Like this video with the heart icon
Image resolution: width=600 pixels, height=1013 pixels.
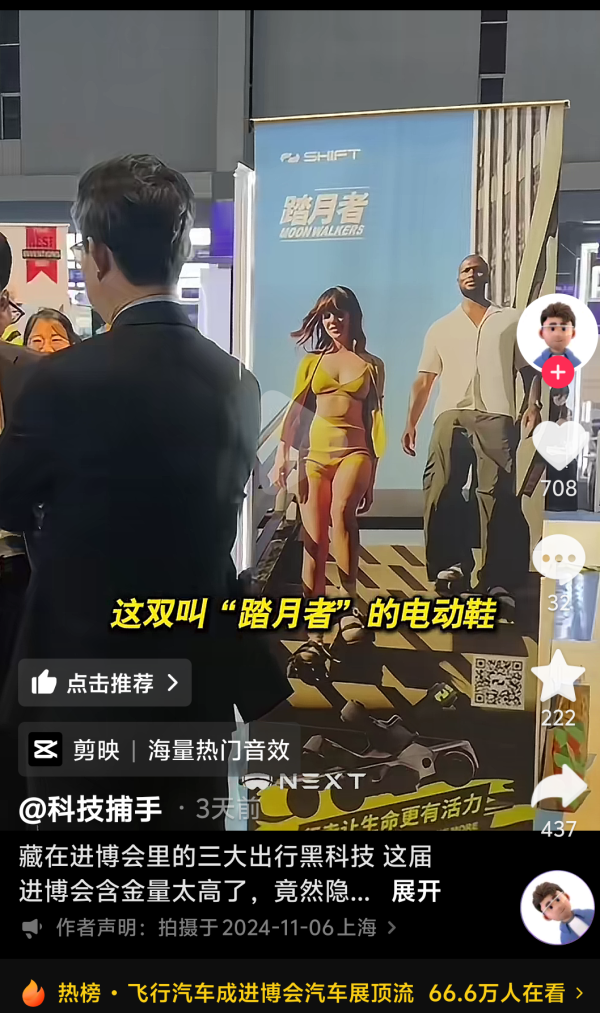[x=558, y=443]
